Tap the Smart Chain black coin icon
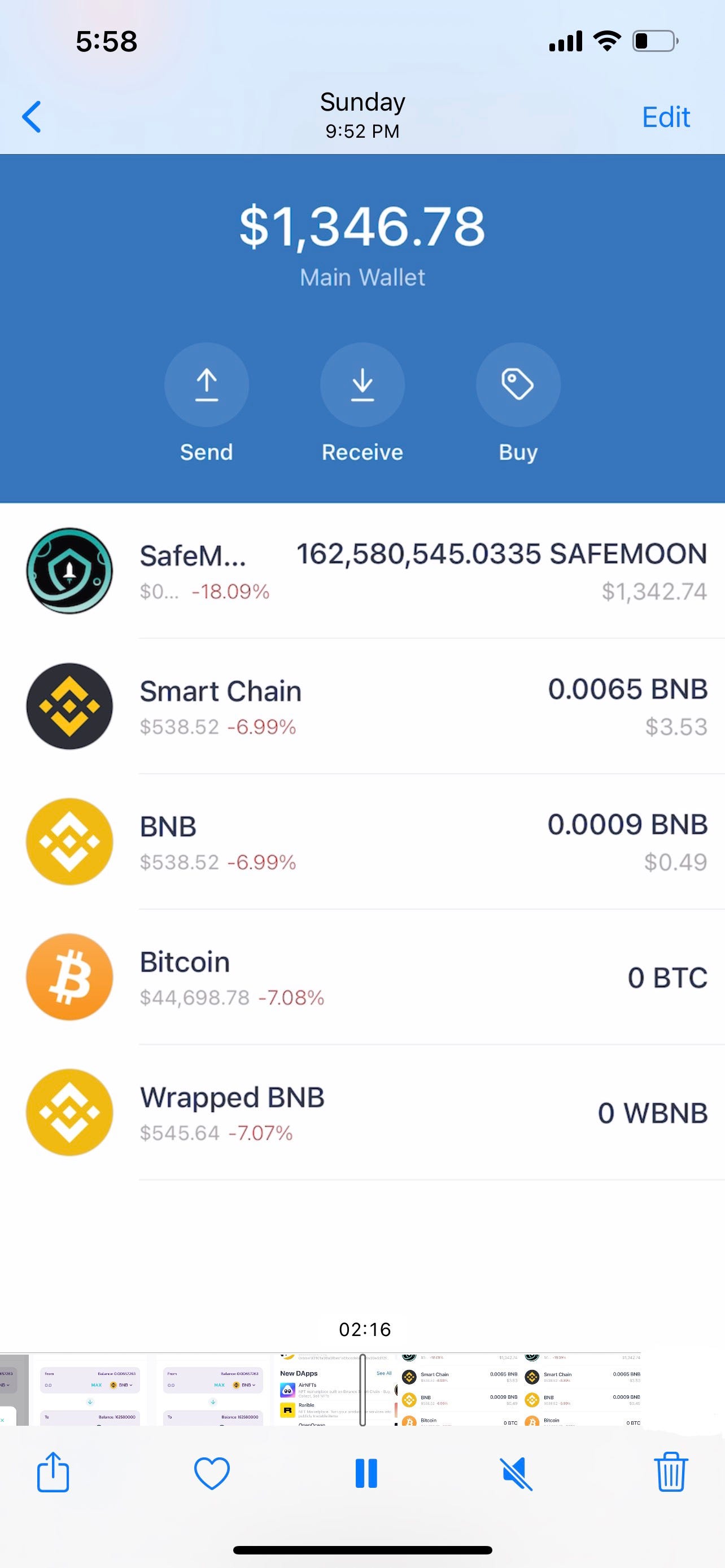 click(69, 706)
